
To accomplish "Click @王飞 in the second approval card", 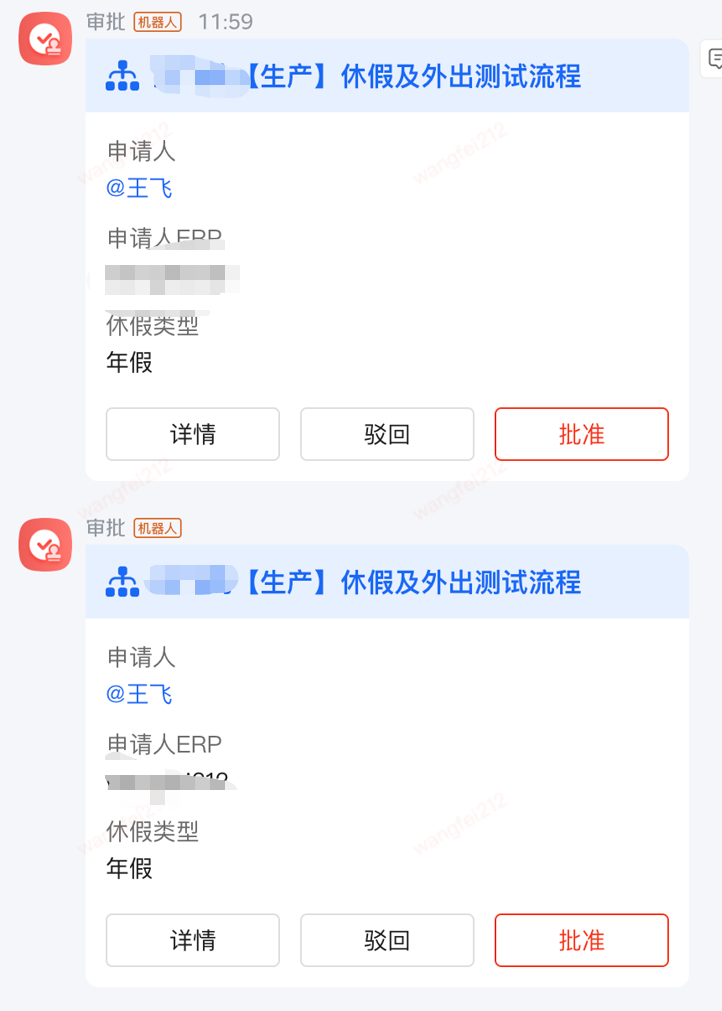I will (x=139, y=694).
